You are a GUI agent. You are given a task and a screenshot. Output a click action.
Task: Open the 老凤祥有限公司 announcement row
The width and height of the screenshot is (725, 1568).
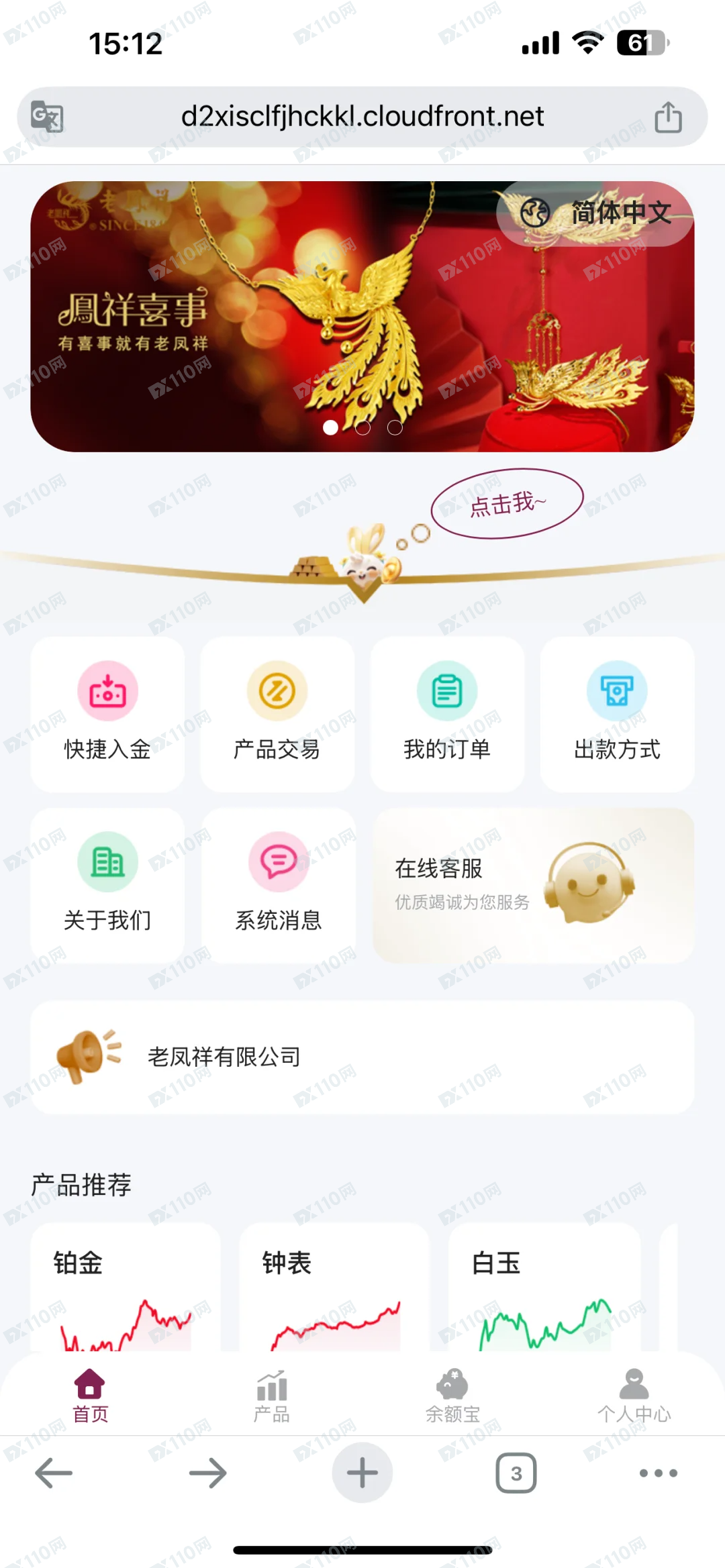362,1057
